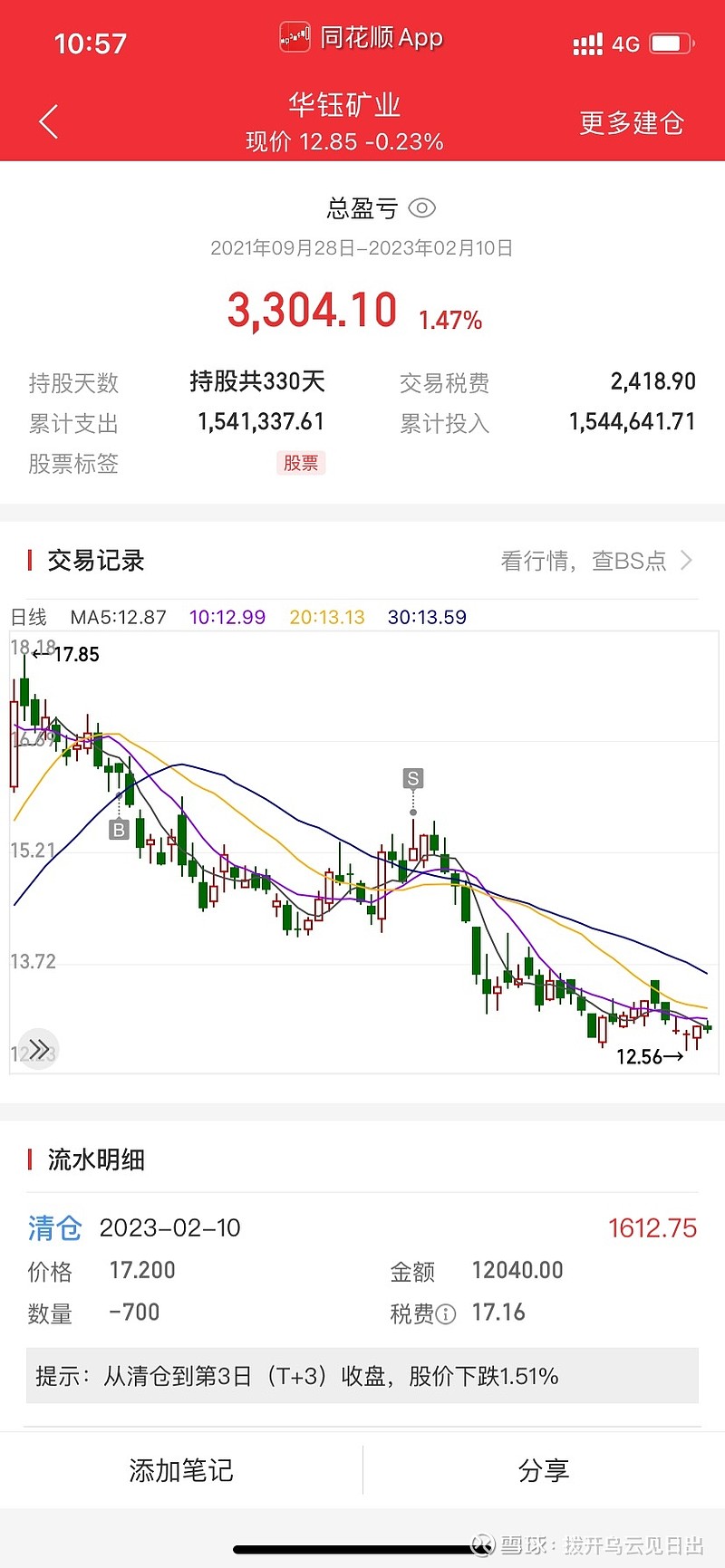This screenshot has height=1568, width=725.
Task: Tap 添加笔记 to add a note
Action: (x=181, y=1469)
